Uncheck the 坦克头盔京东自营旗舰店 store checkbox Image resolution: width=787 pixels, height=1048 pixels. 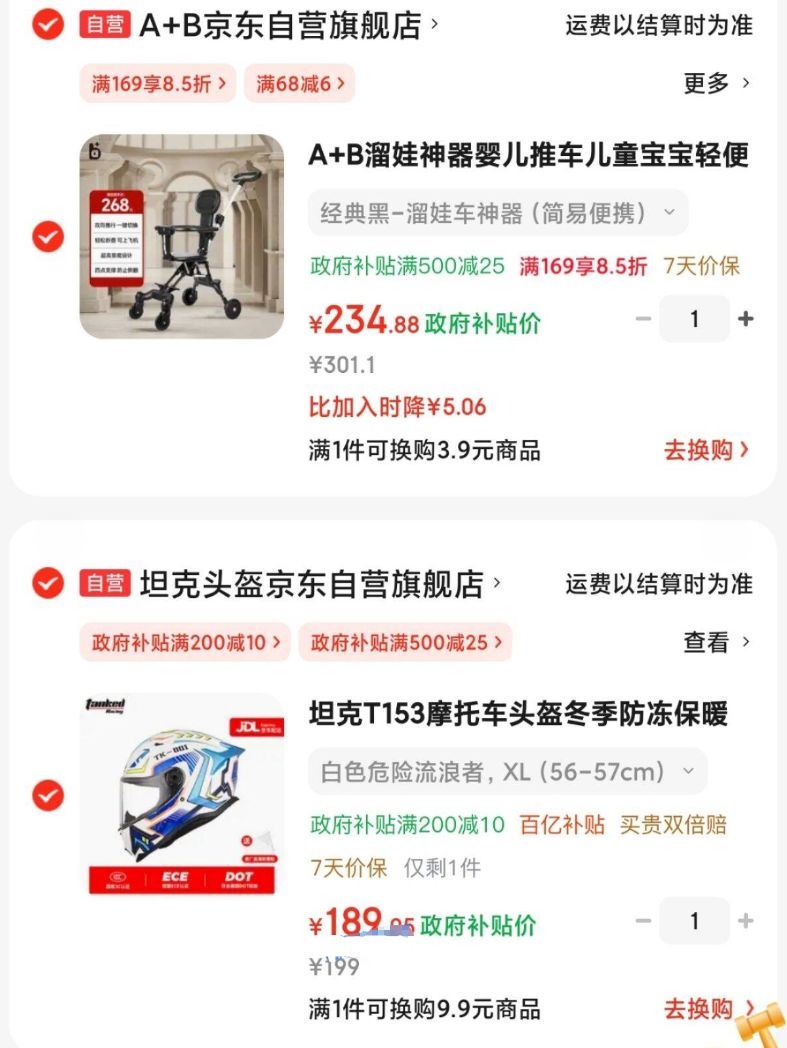(47, 583)
